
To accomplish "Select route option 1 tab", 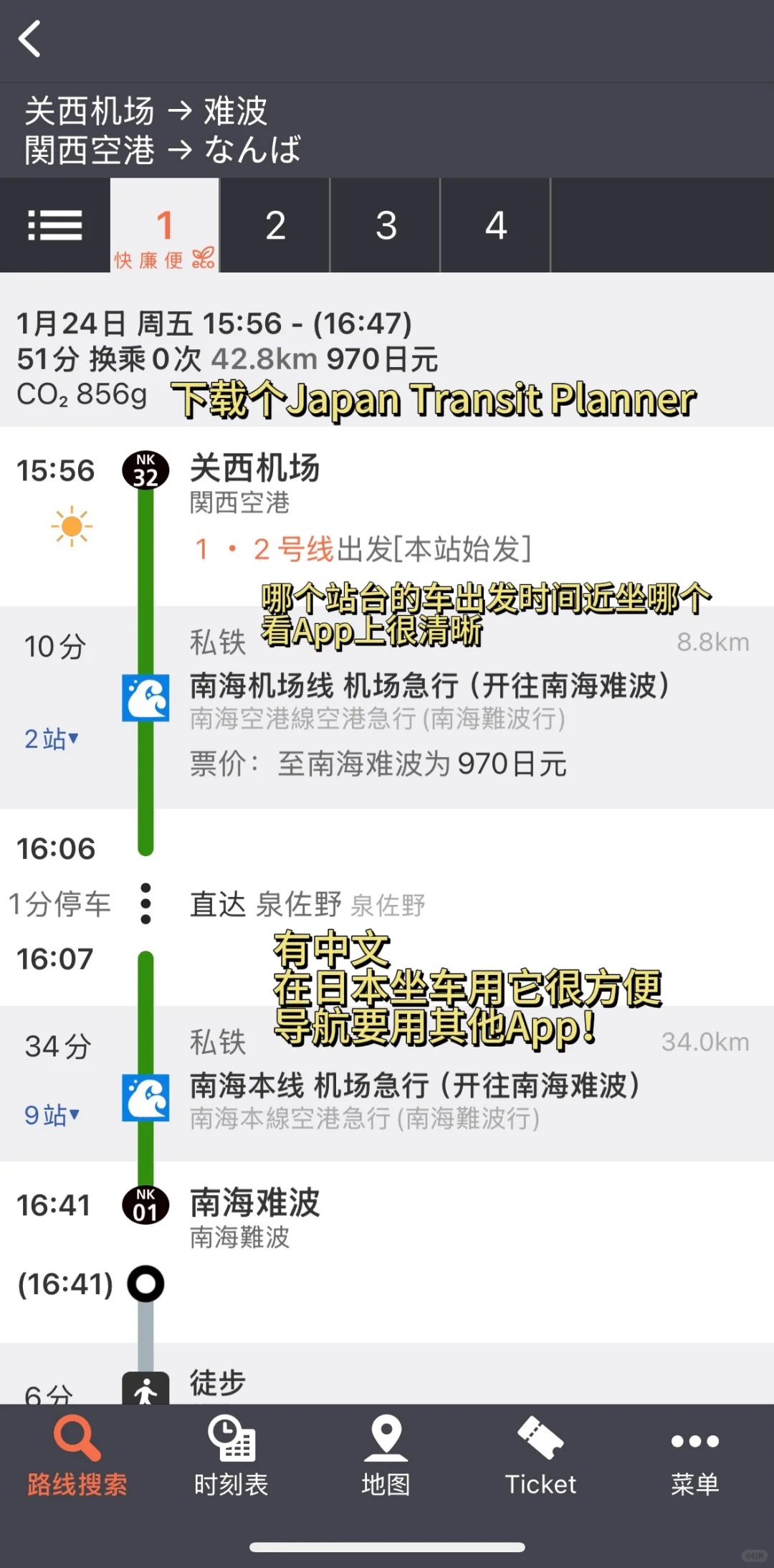I will click(165, 226).
